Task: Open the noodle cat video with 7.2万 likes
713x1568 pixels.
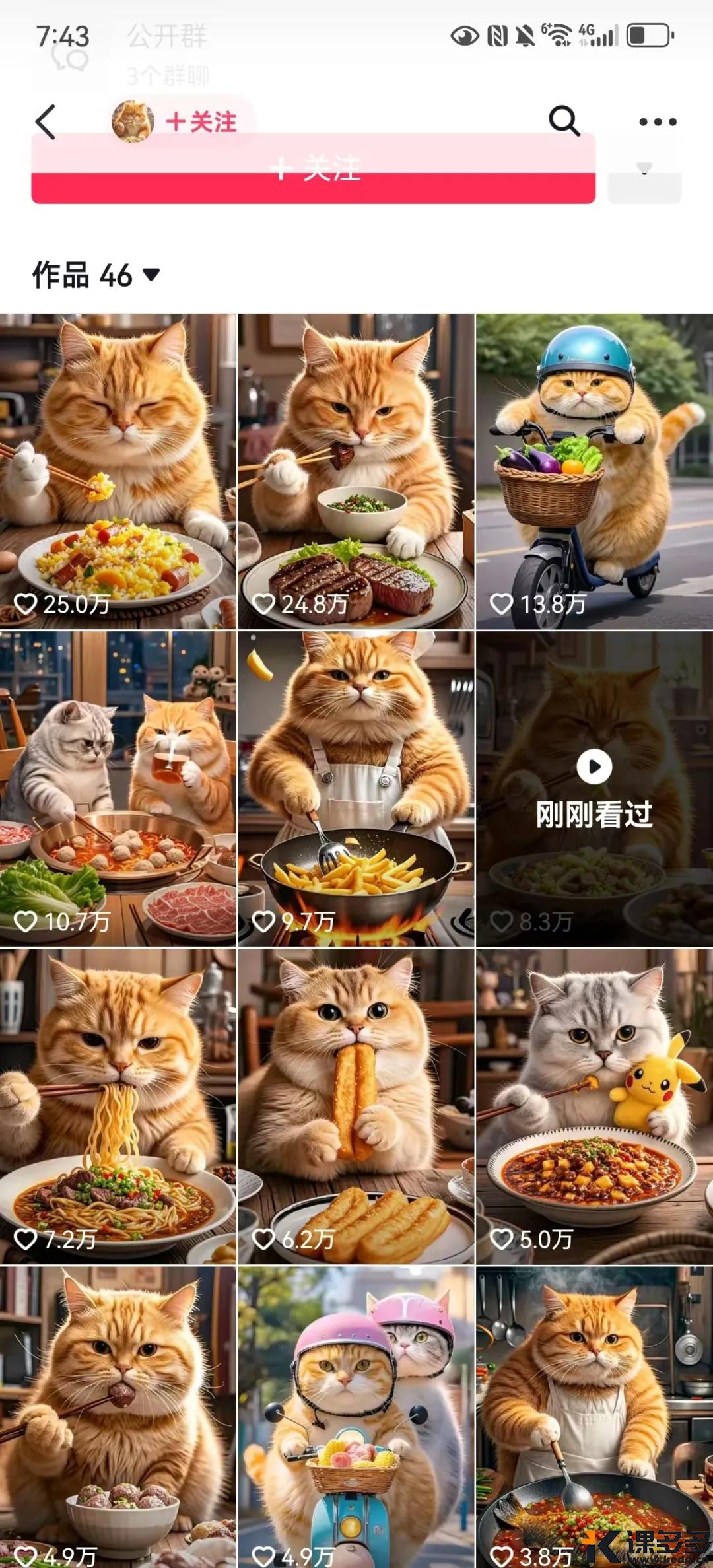Action: coord(118,1107)
